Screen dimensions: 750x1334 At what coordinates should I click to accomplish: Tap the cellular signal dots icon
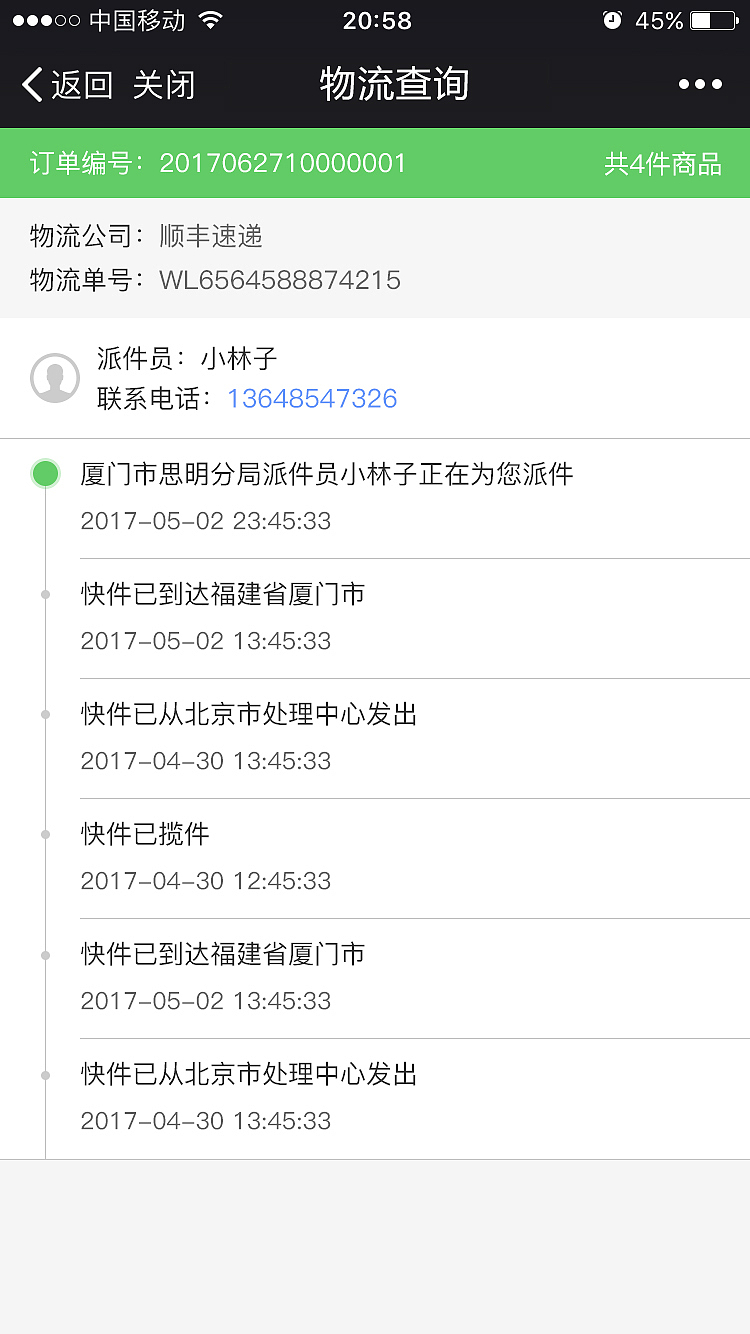tap(44, 18)
